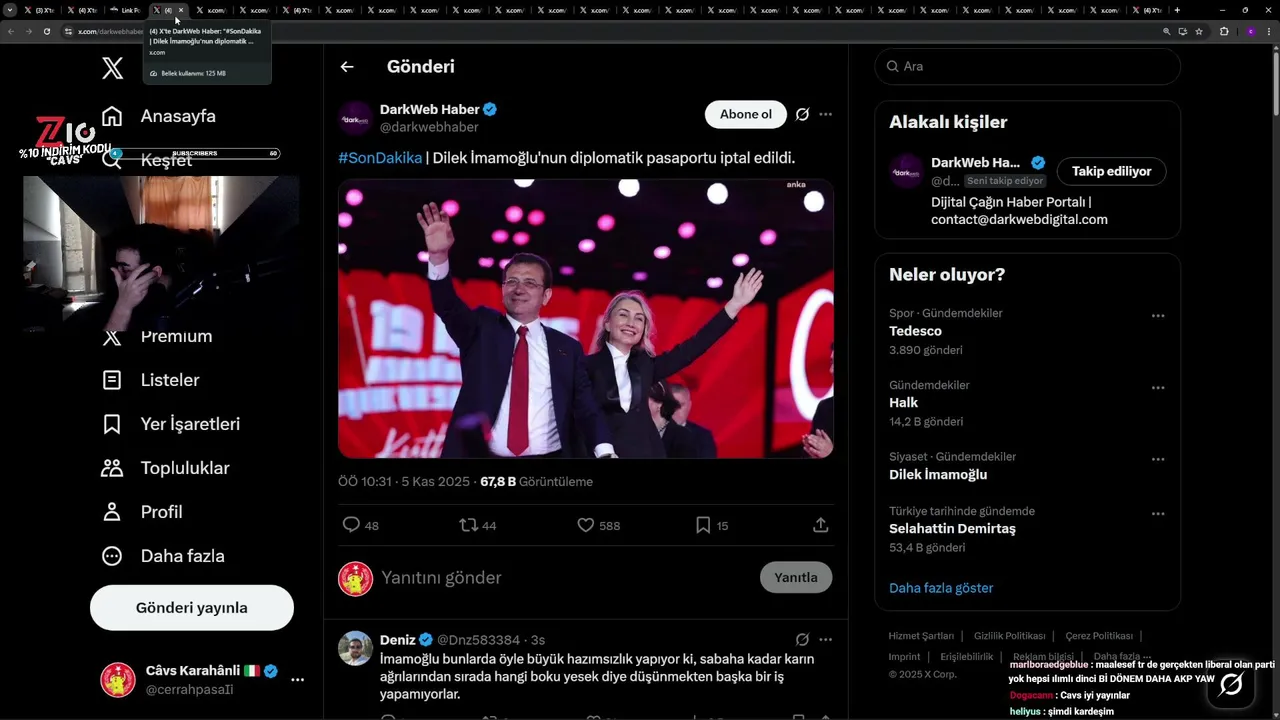Open overflow menu on DarkWeb Haber's post

coord(825,114)
